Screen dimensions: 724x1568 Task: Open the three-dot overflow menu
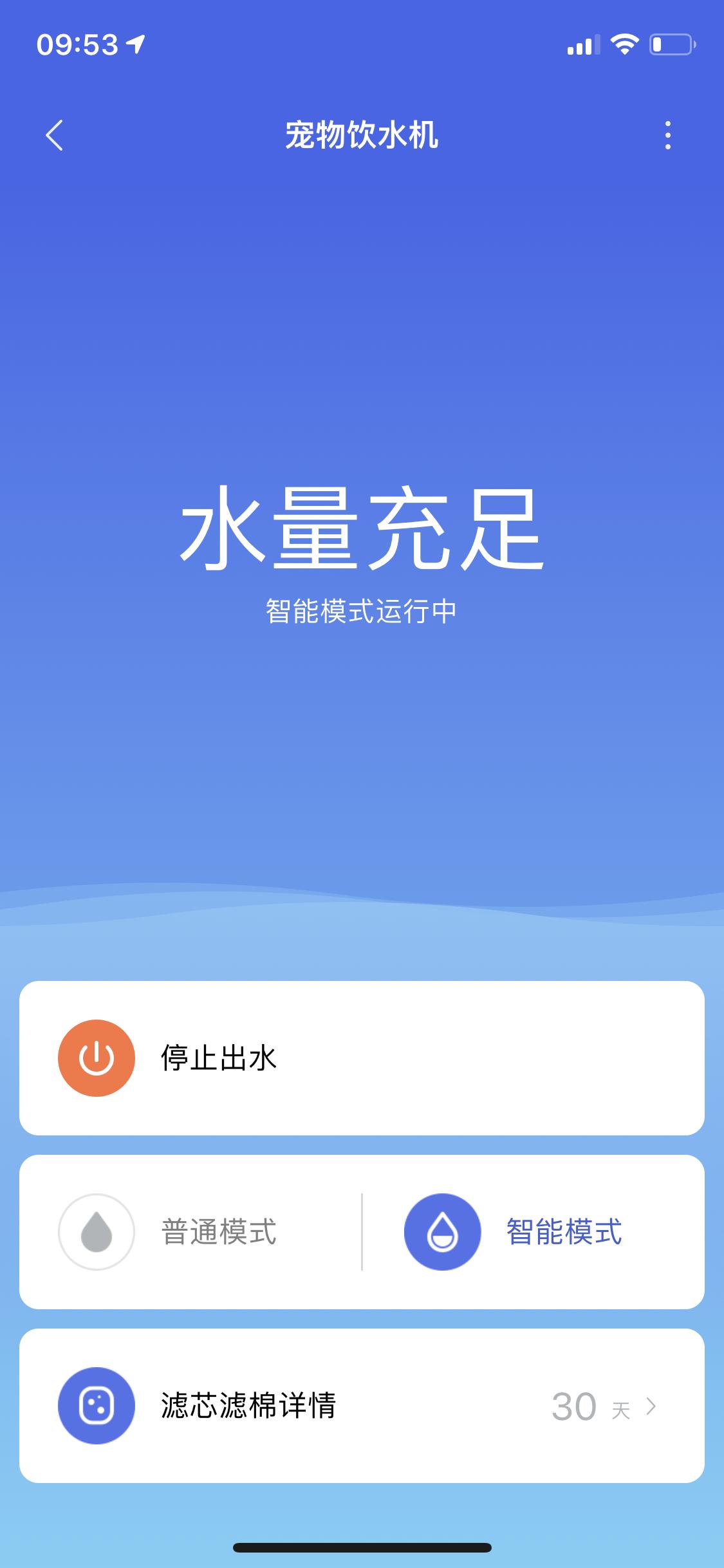click(669, 135)
